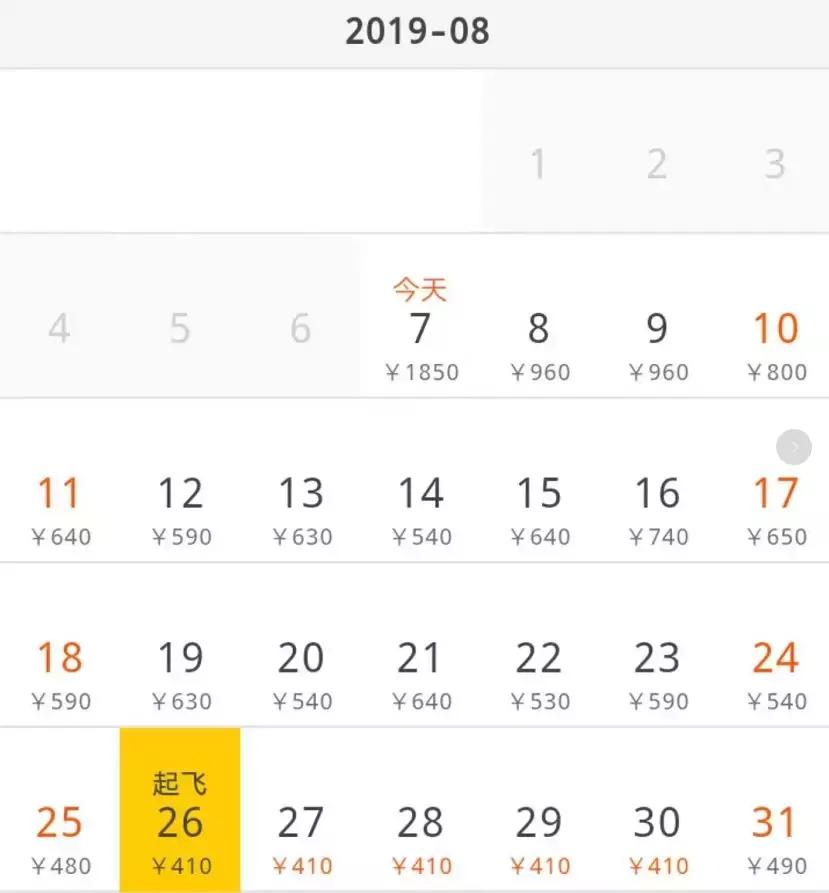This screenshot has width=829, height=893.
Task: Select August 30 priced ¥410
Action: point(656,823)
